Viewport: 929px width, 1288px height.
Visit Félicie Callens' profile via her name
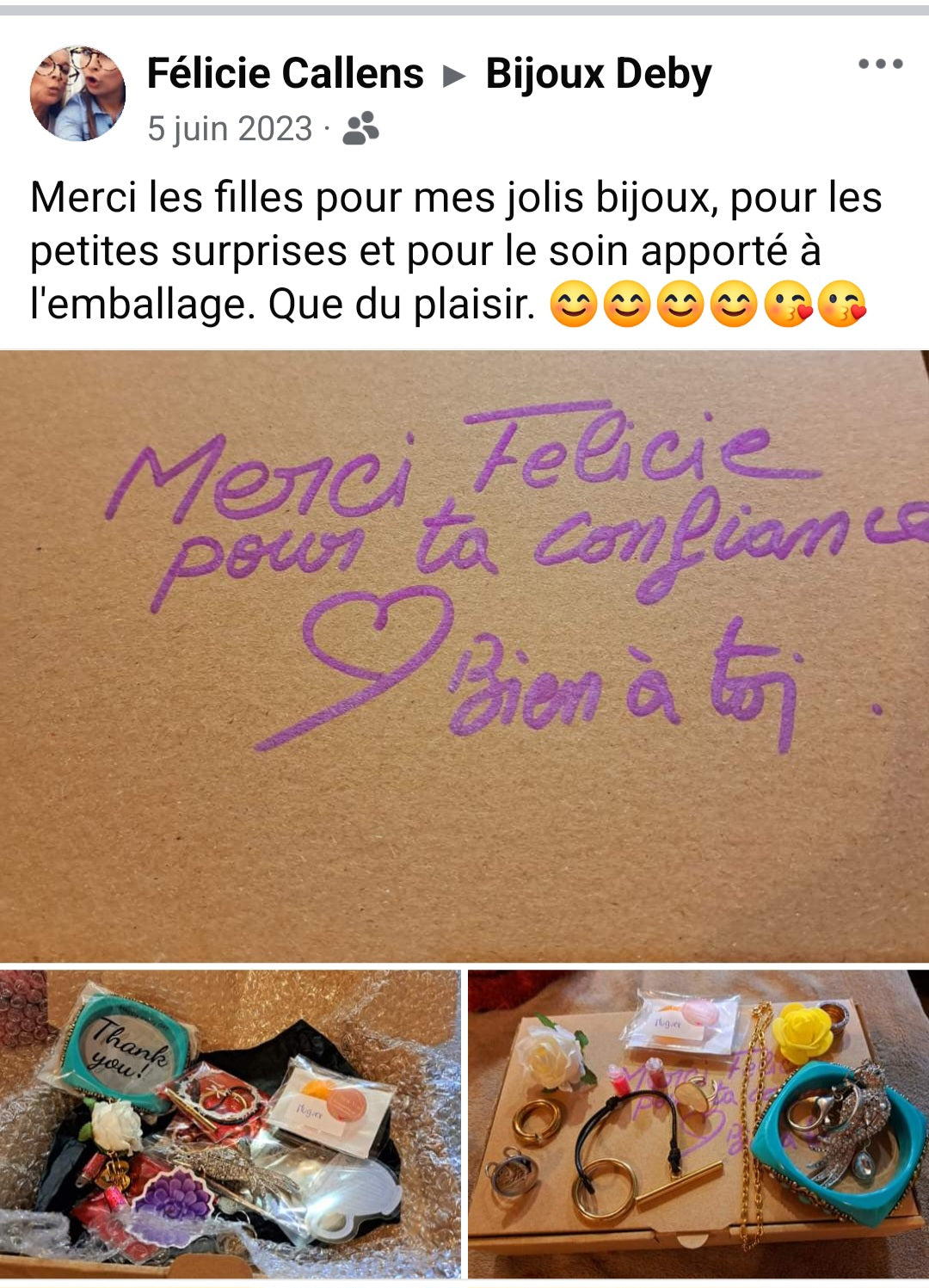tap(285, 73)
